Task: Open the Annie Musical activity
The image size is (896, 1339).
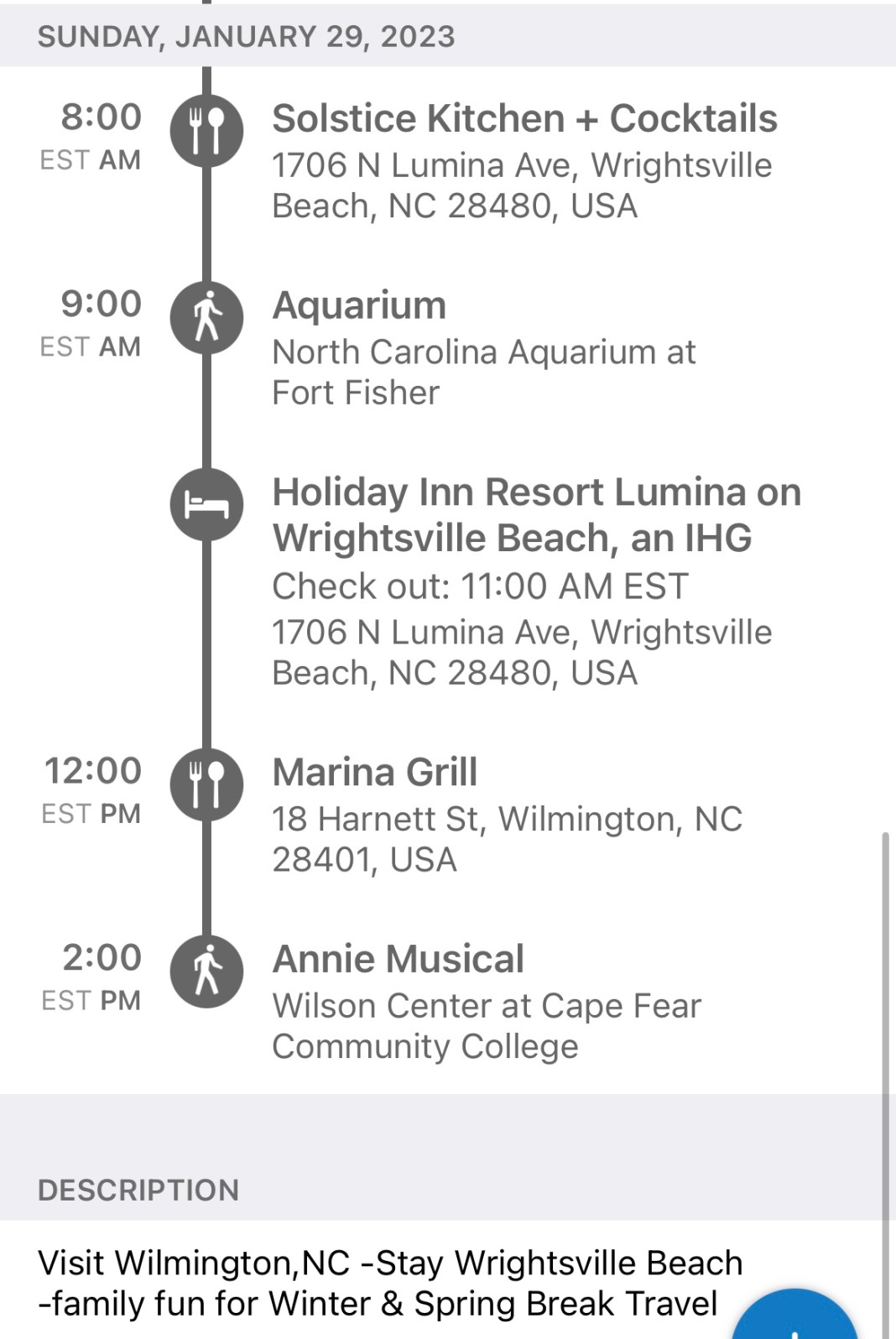Action: click(x=398, y=959)
